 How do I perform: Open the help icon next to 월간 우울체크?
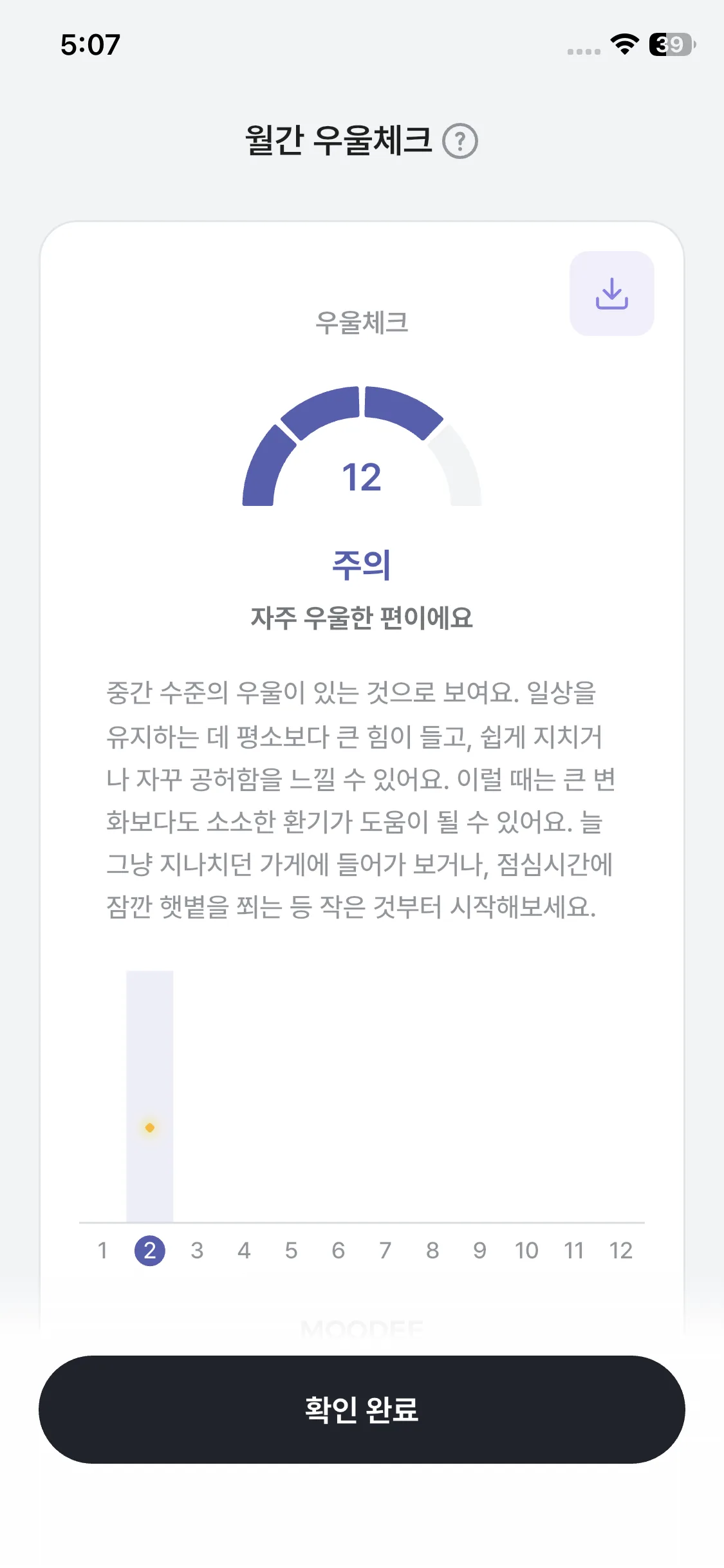[459, 141]
